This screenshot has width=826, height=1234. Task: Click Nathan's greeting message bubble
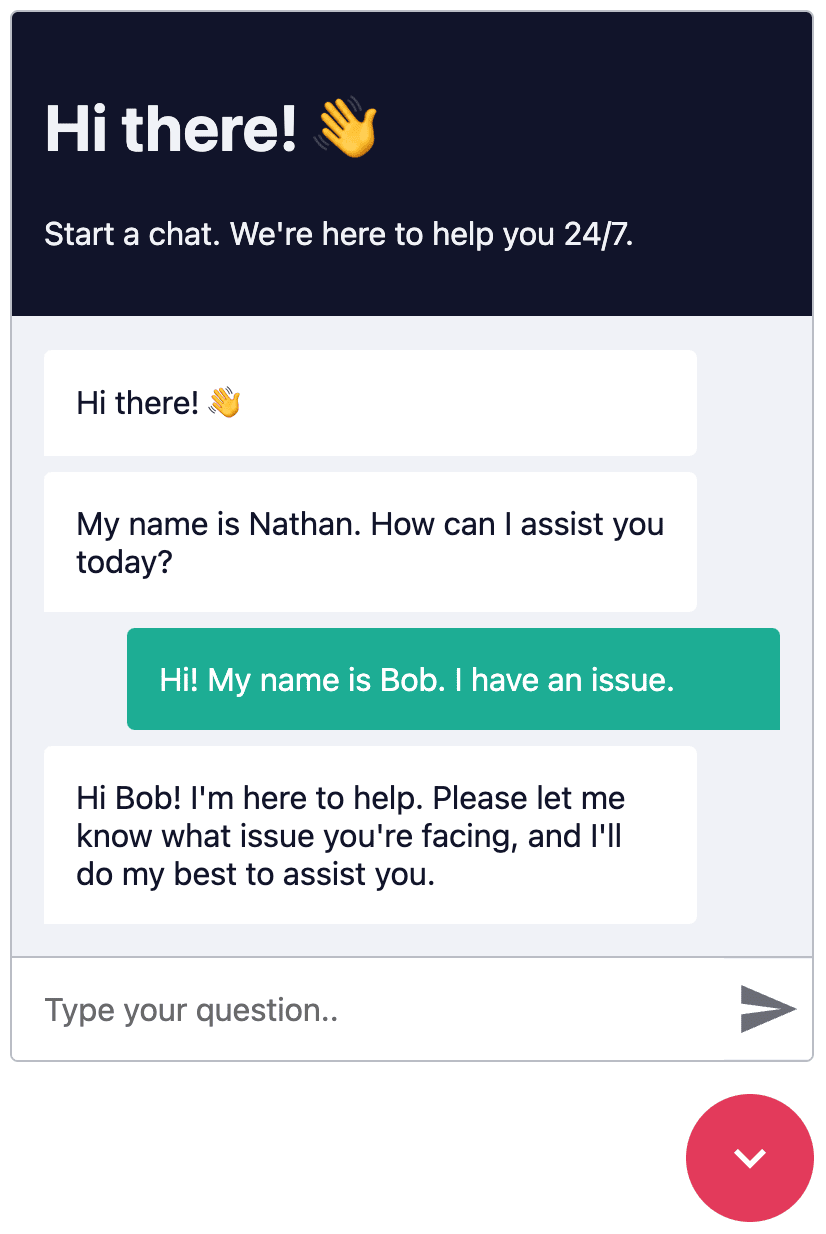(370, 542)
